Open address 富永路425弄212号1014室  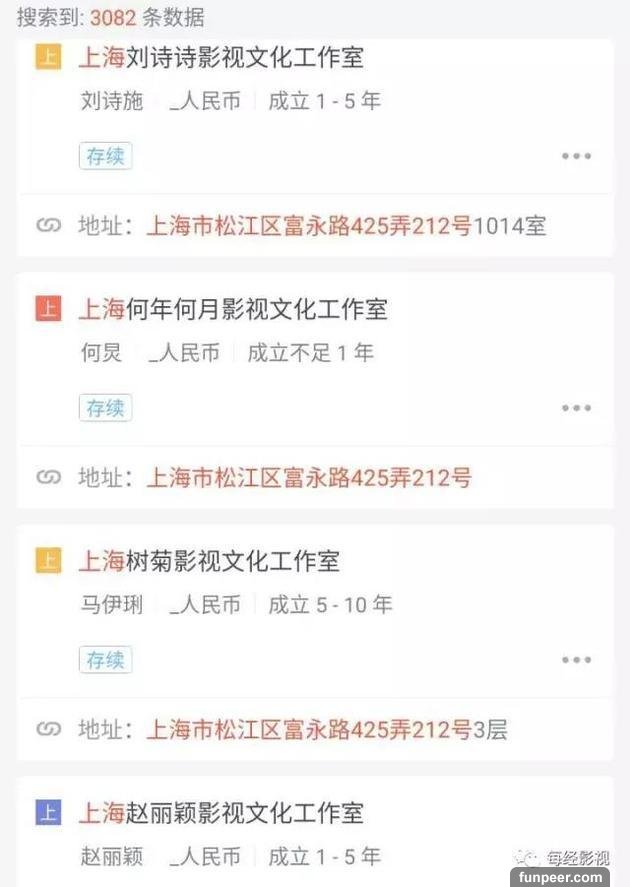click(346, 226)
